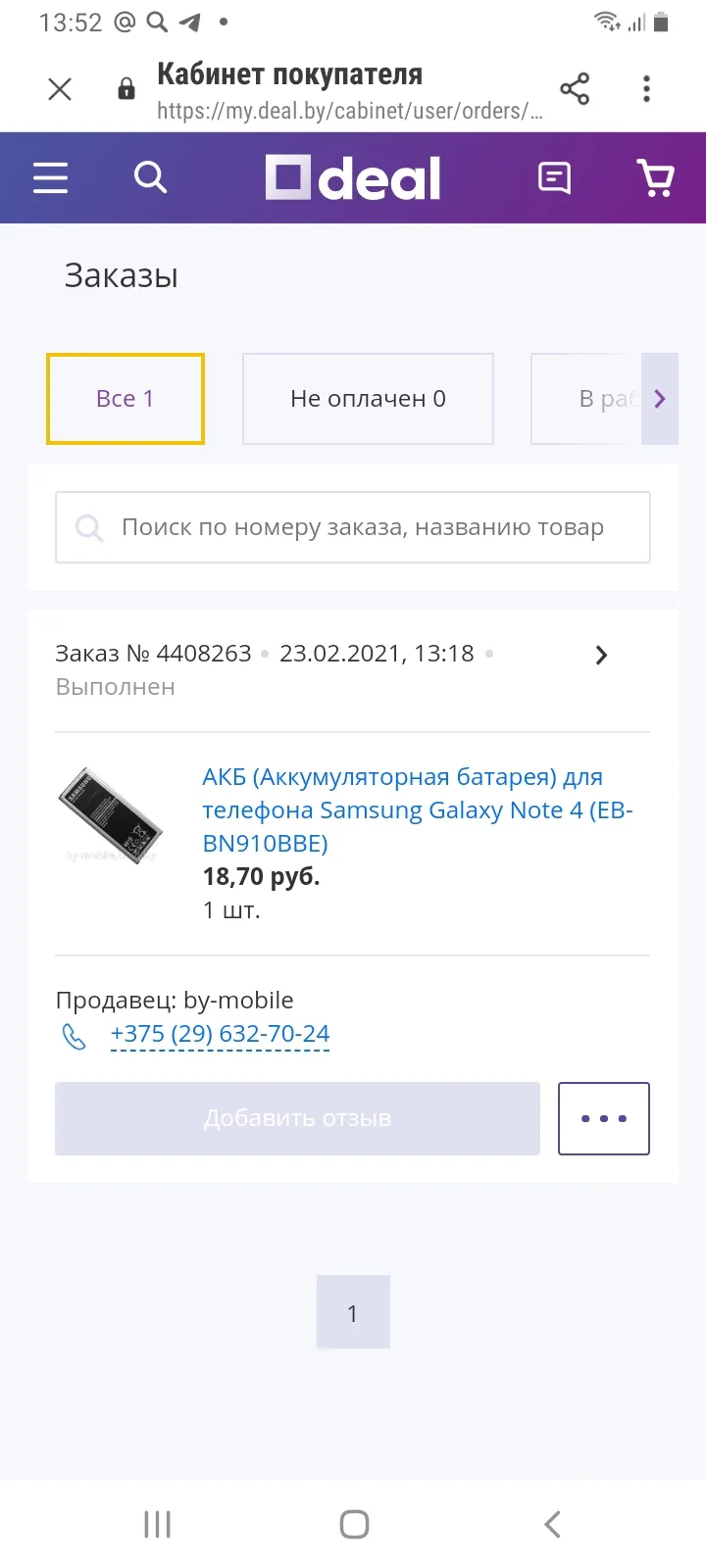Viewport: 706px width, 1568px height.
Task: Open more order actions (three dots)
Action: pyautogui.click(x=604, y=1118)
